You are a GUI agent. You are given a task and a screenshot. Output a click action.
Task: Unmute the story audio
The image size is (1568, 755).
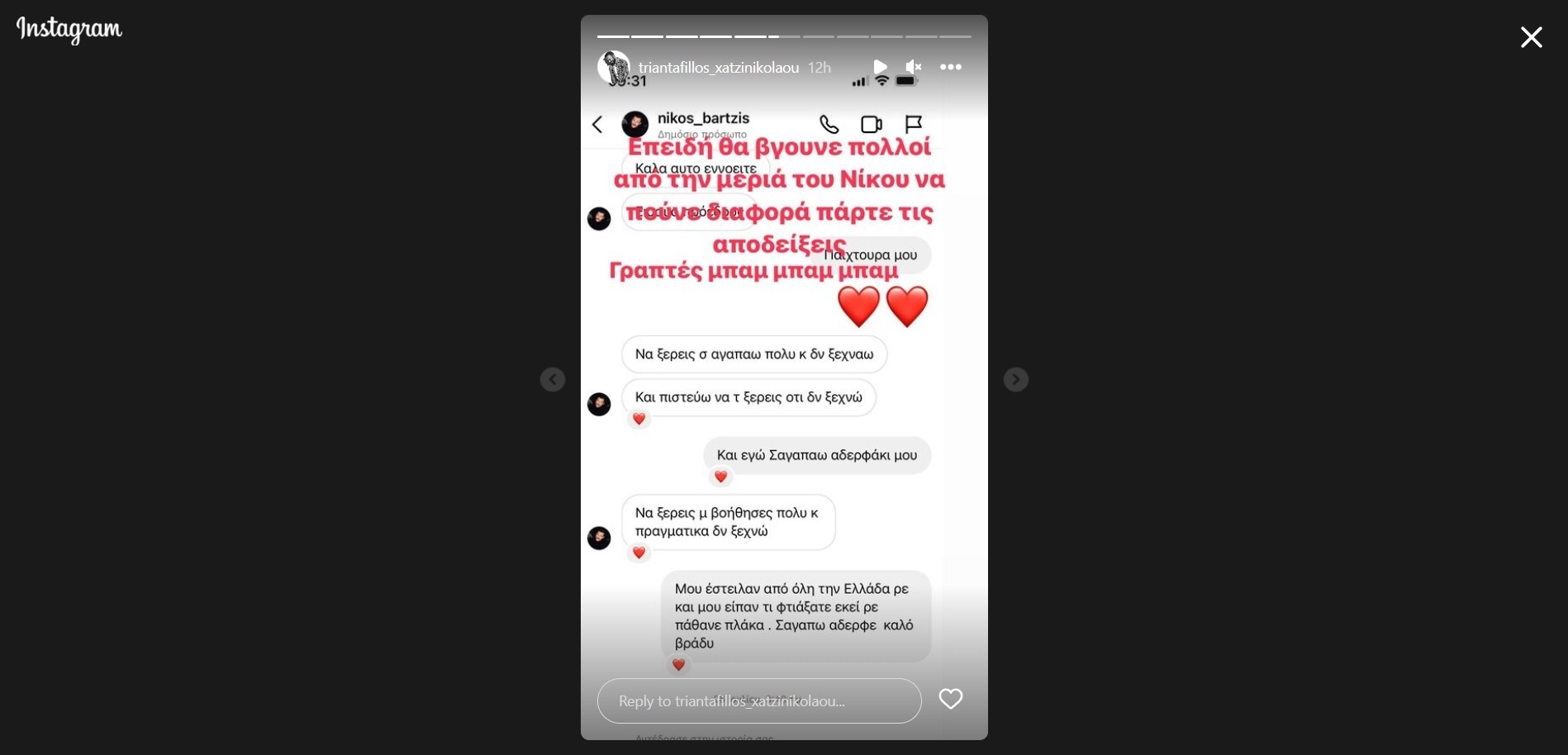(x=913, y=67)
